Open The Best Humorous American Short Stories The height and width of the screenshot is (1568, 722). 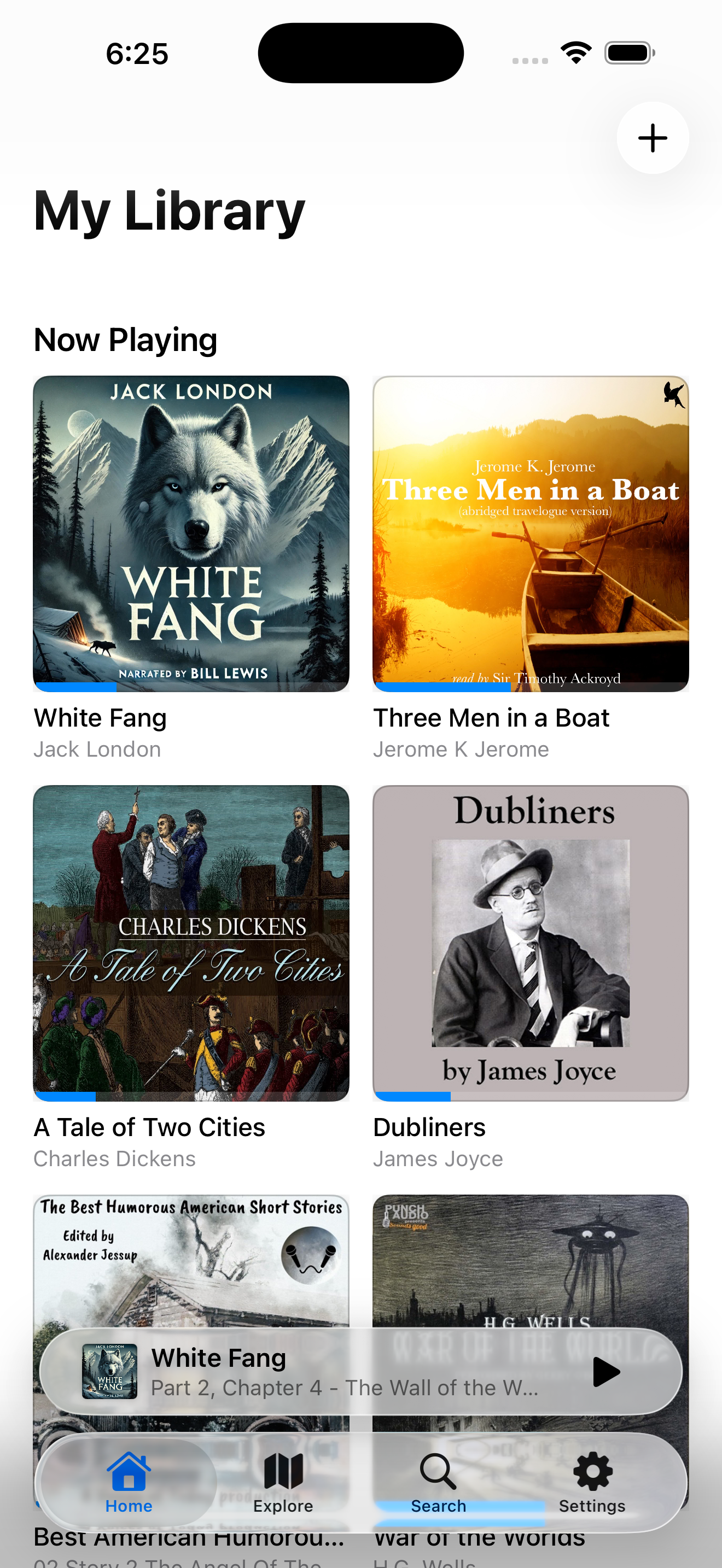[191, 1260]
